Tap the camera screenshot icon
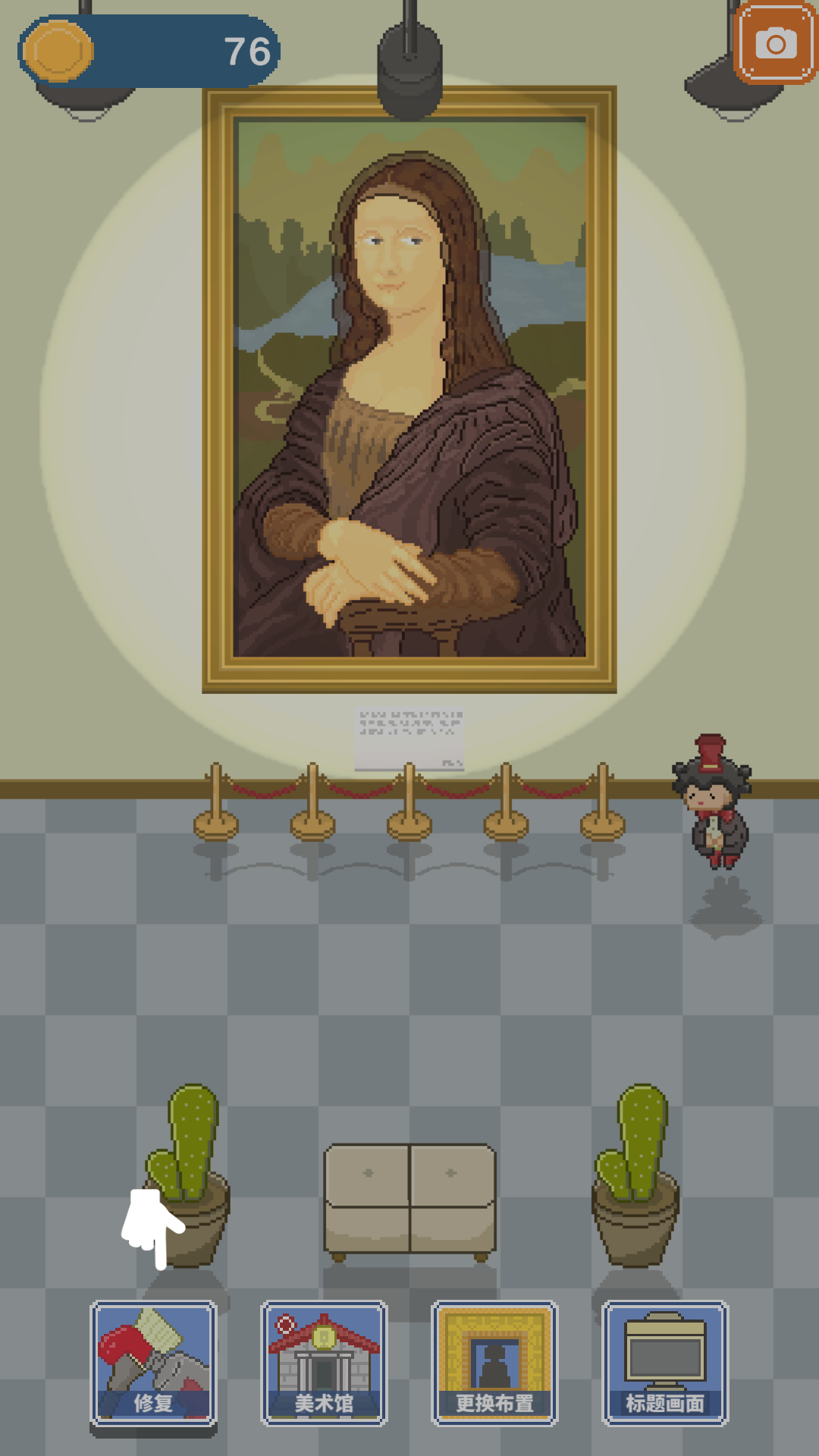This screenshot has width=819, height=1456. pos(776,42)
